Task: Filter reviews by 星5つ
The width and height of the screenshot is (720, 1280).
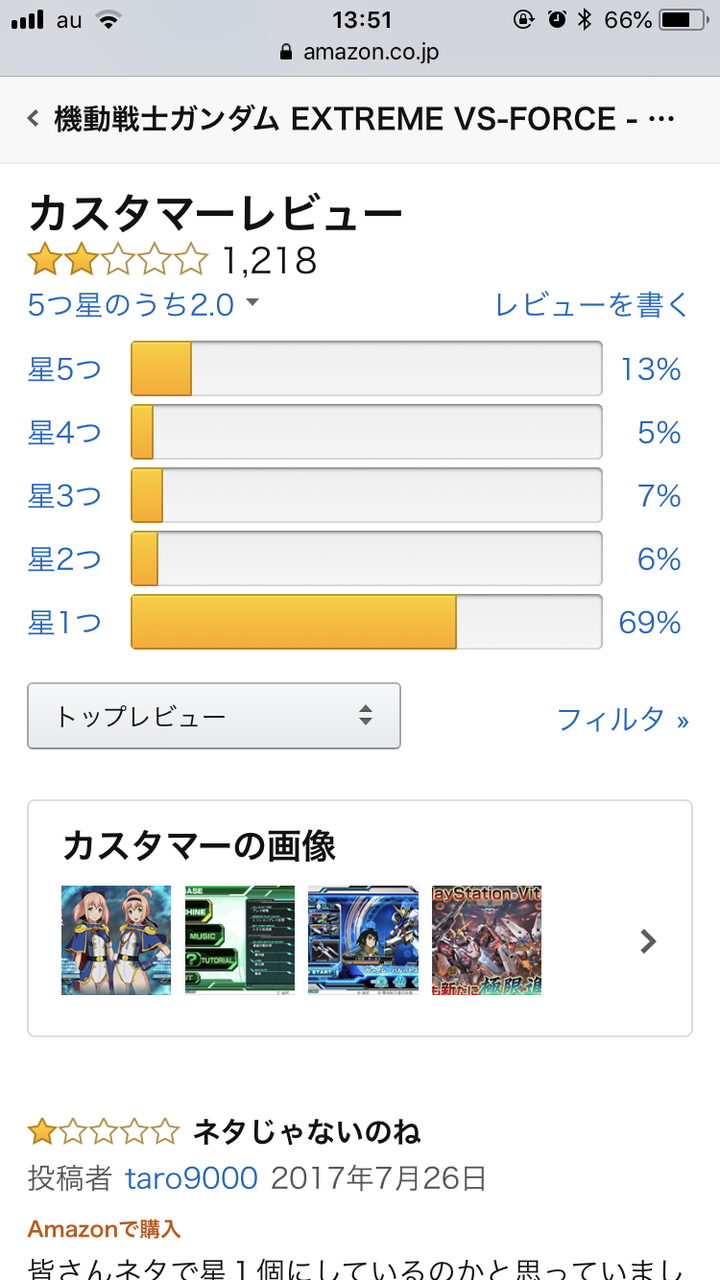Action: [65, 370]
